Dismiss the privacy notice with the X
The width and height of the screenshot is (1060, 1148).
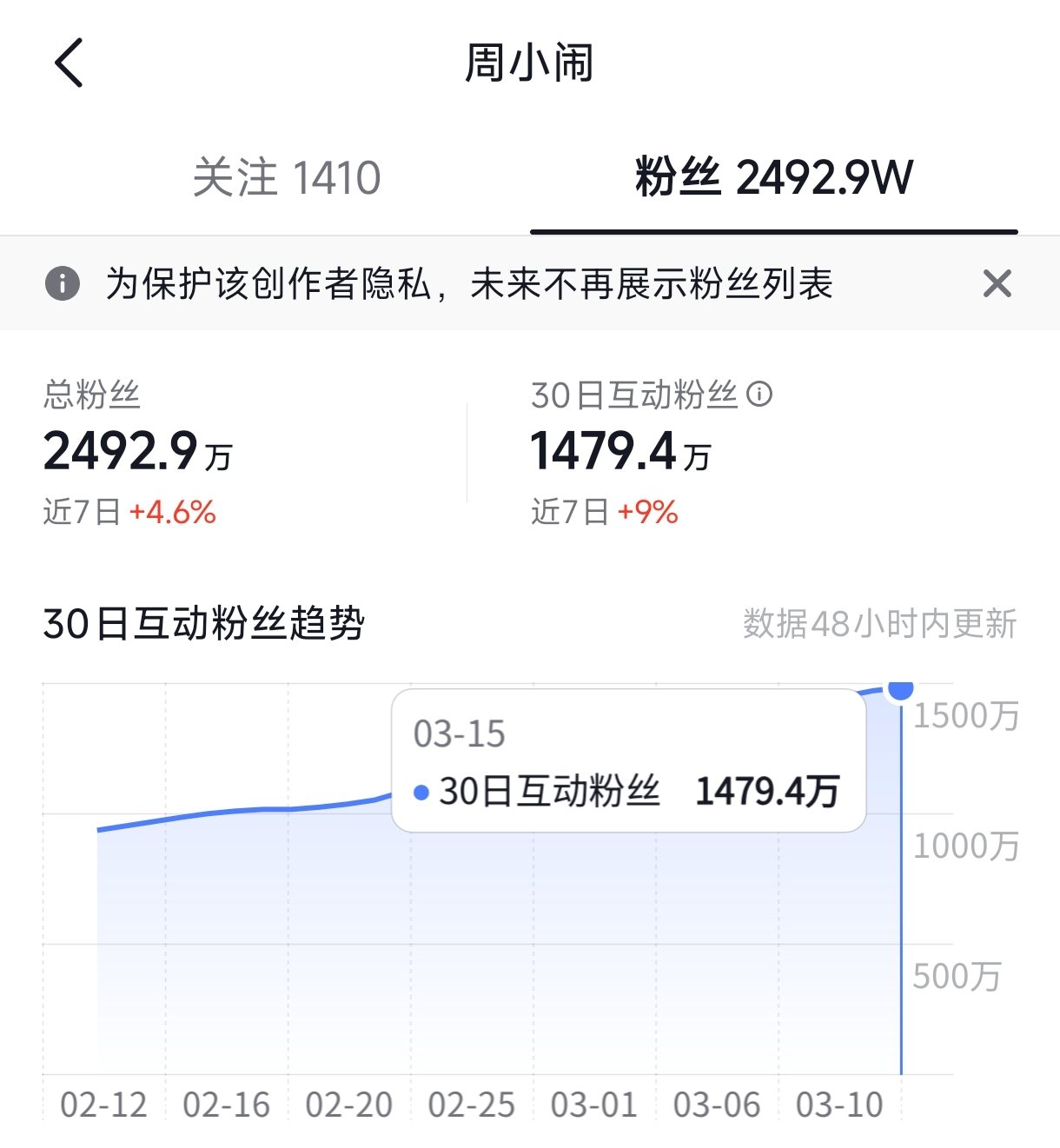click(x=997, y=284)
